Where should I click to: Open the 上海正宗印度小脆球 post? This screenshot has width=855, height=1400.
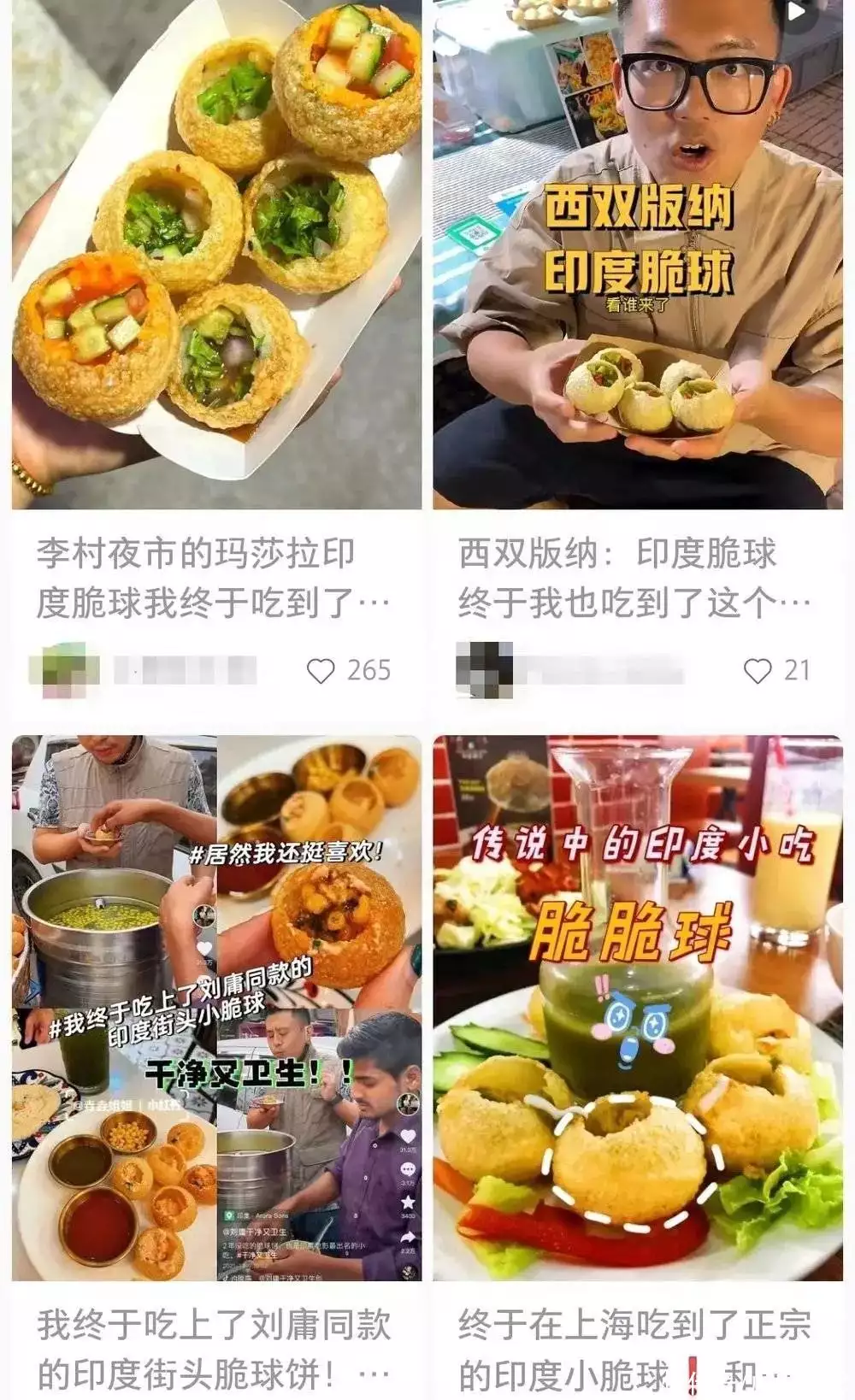point(638,1009)
